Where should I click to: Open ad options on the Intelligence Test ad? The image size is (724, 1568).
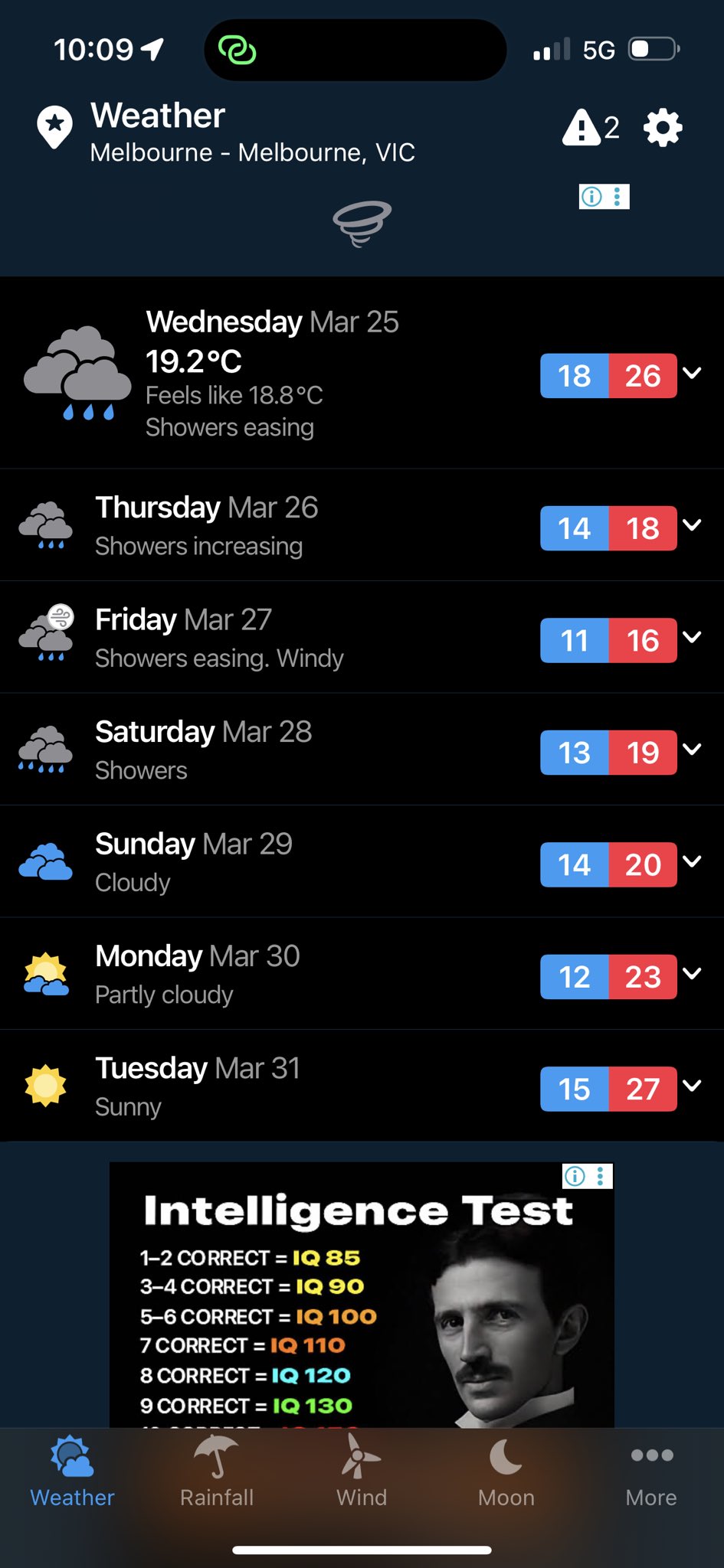601,1176
